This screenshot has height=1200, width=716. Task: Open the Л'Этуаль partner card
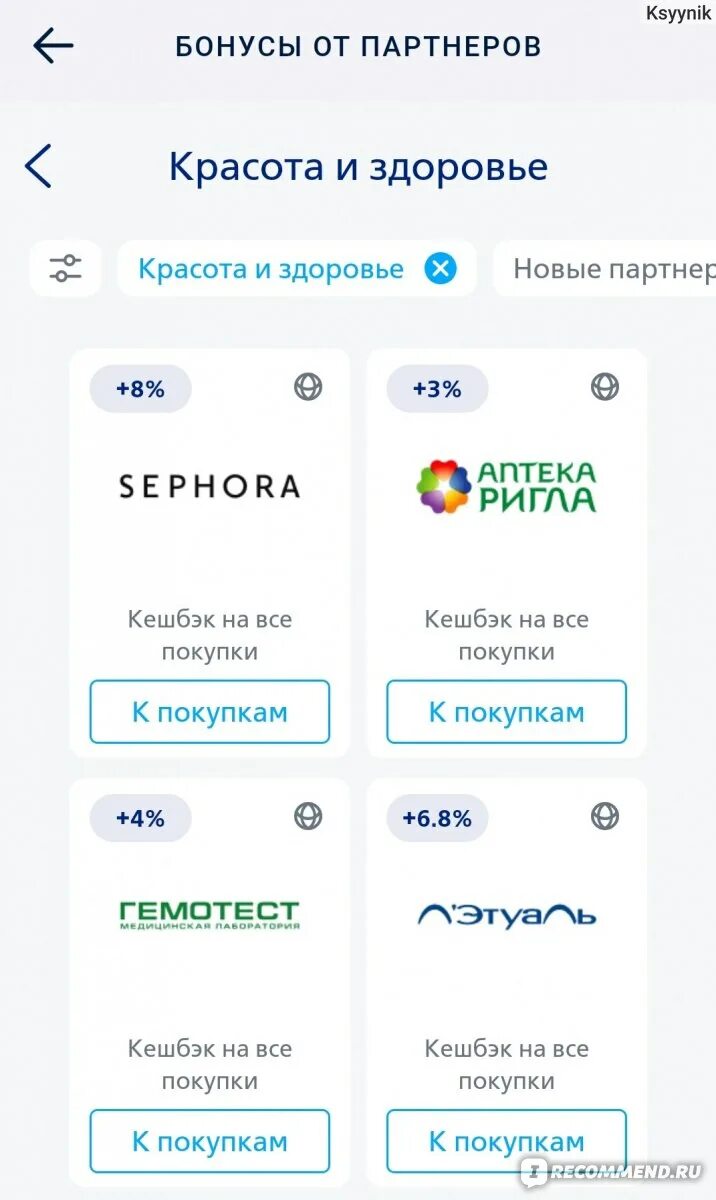coord(507,914)
